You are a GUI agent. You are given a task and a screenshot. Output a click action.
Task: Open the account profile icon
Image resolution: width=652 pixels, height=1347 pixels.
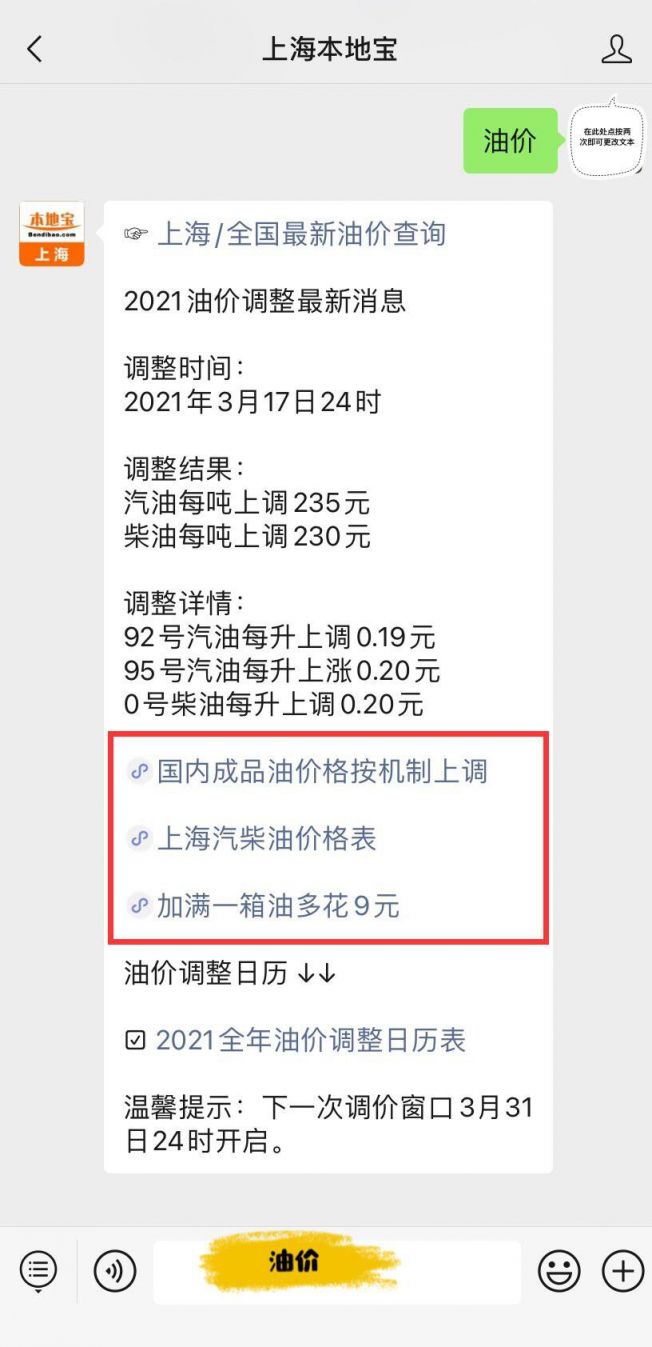616,49
